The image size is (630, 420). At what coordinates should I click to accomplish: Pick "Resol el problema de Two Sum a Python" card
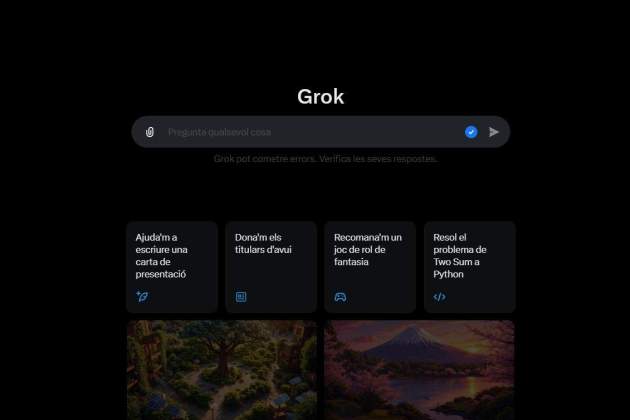[469, 267]
